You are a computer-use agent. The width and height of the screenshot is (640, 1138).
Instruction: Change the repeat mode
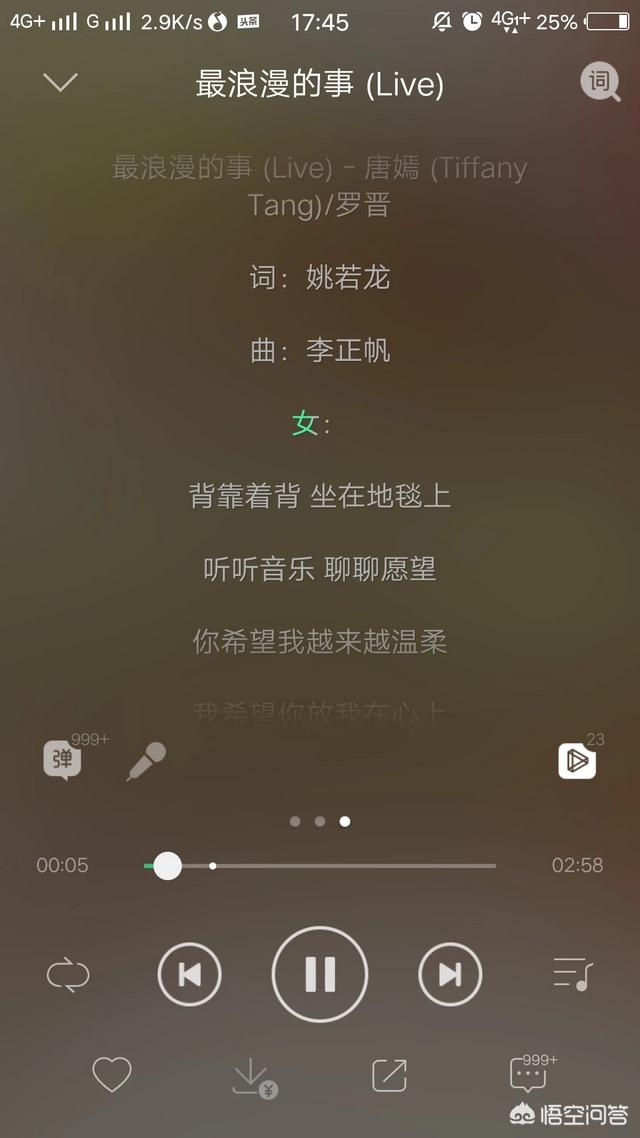coord(68,974)
